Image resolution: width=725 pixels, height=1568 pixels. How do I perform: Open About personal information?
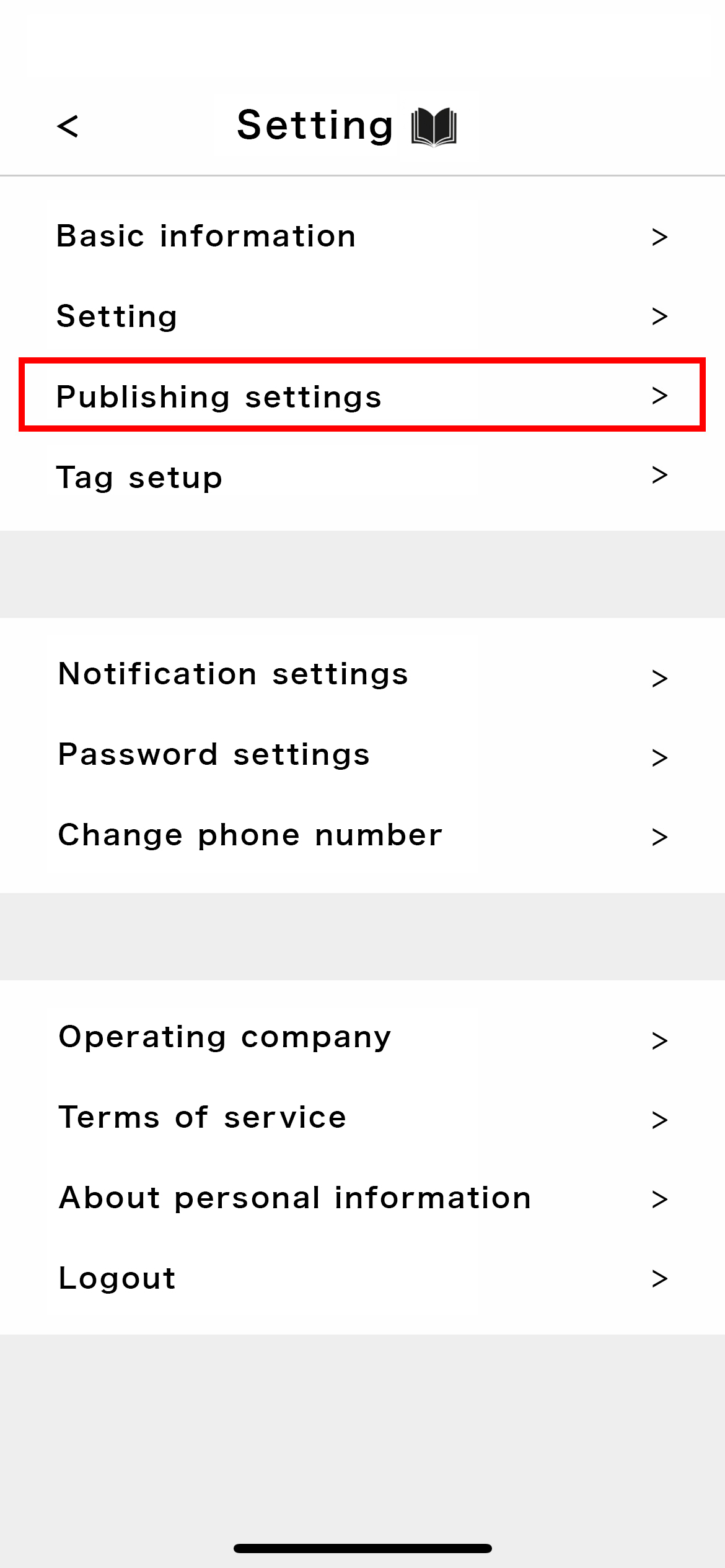[x=362, y=1198]
